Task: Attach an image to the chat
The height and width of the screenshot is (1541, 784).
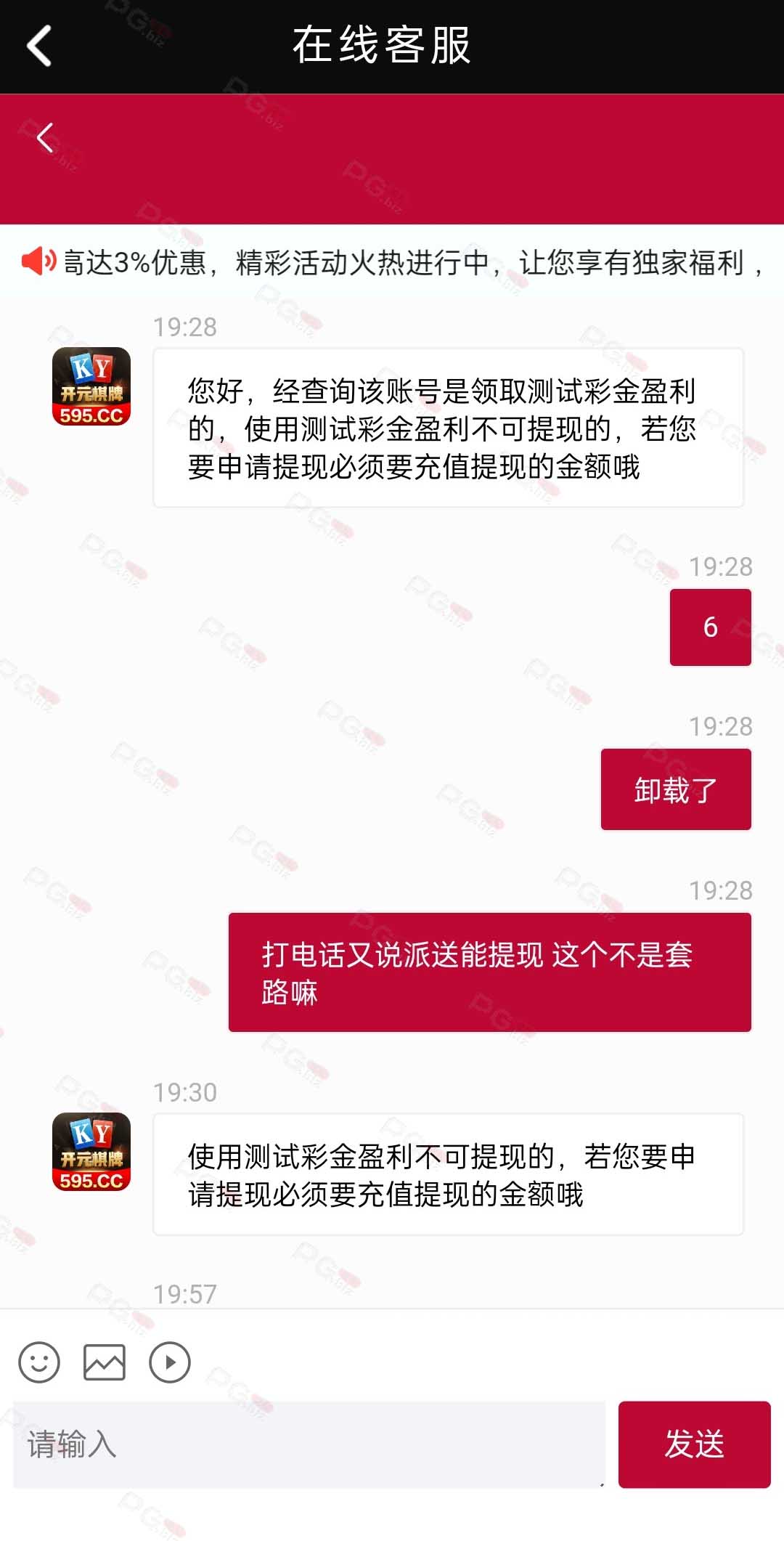Action: (x=105, y=1362)
